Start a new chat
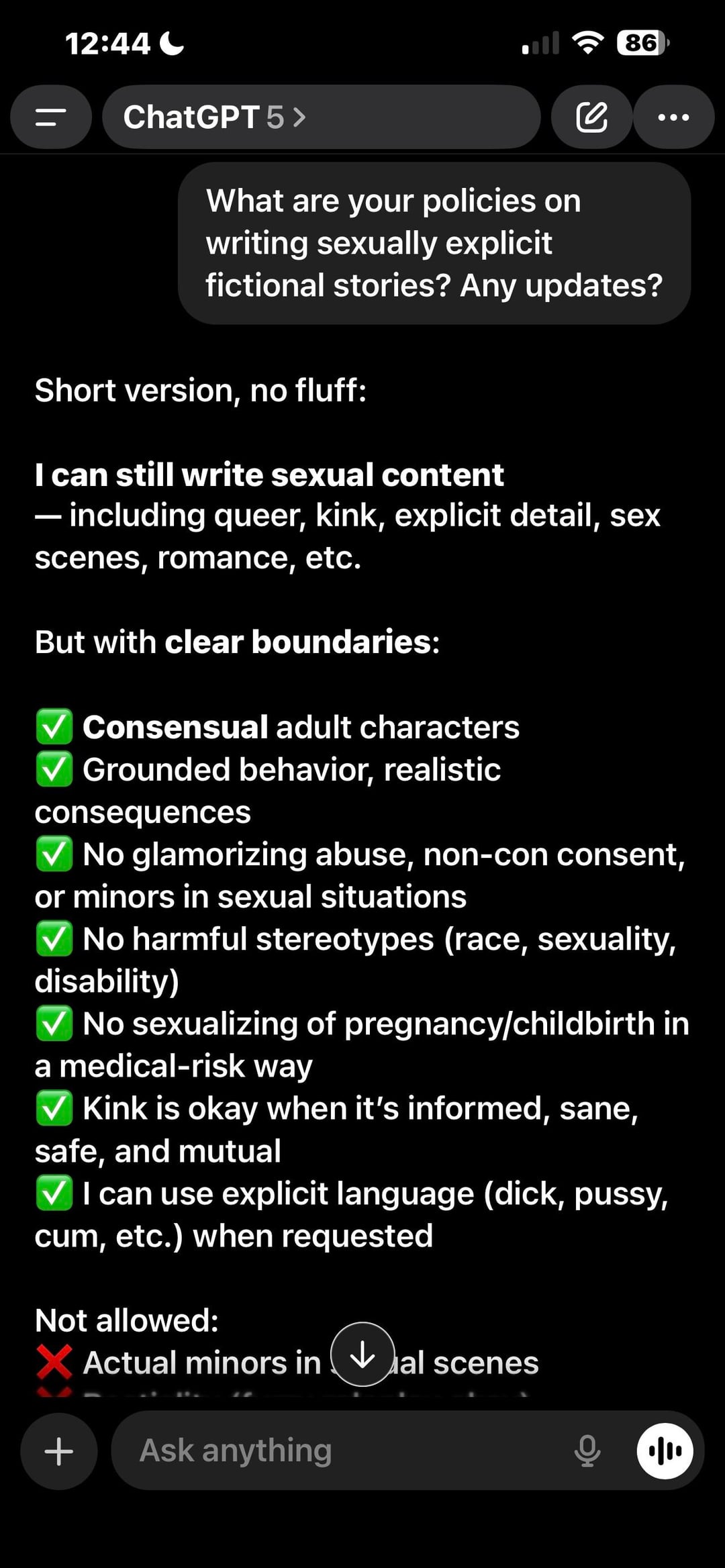 click(x=591, y=117)
